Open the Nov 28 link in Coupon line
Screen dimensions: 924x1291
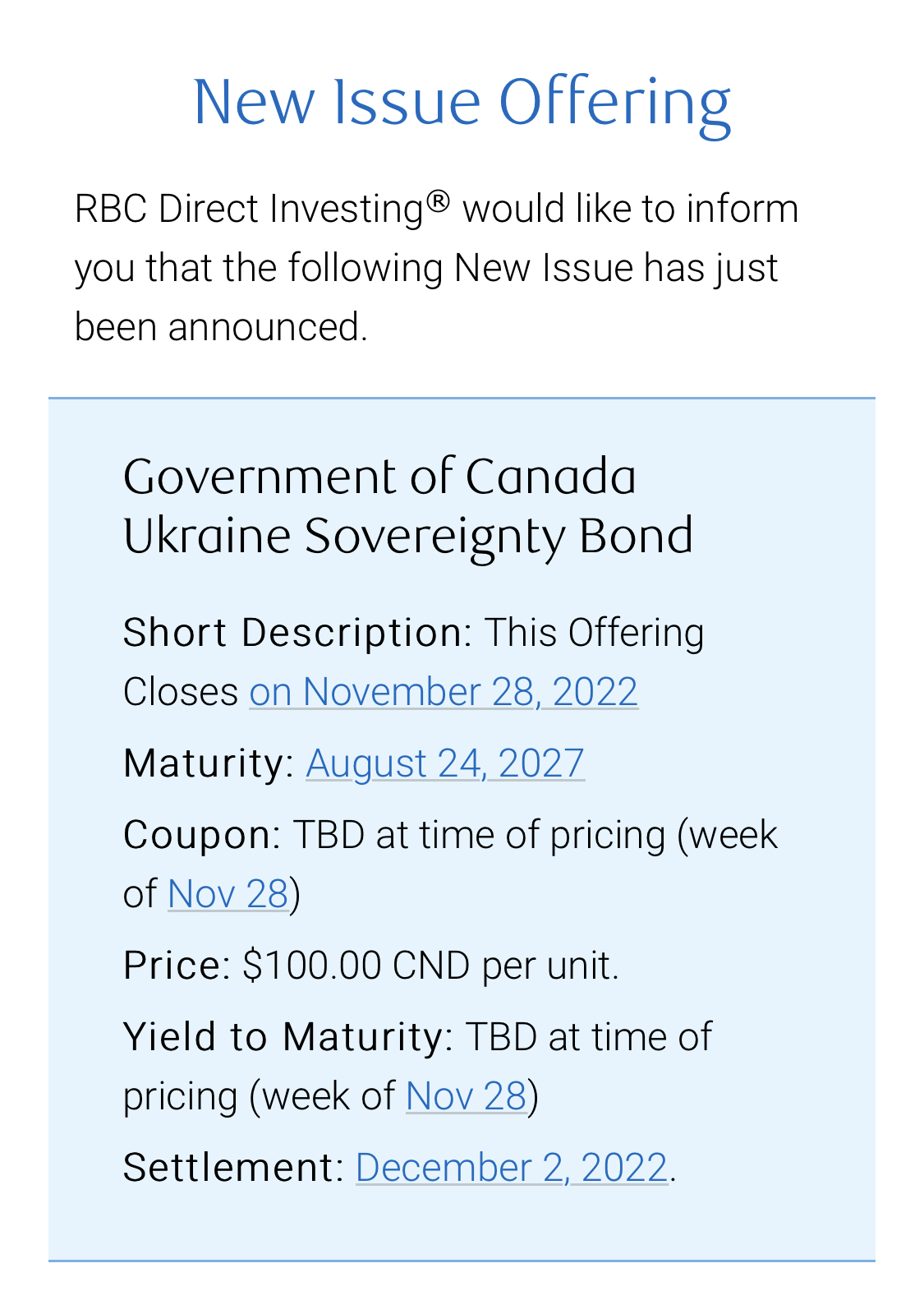(x=228, y=894)
